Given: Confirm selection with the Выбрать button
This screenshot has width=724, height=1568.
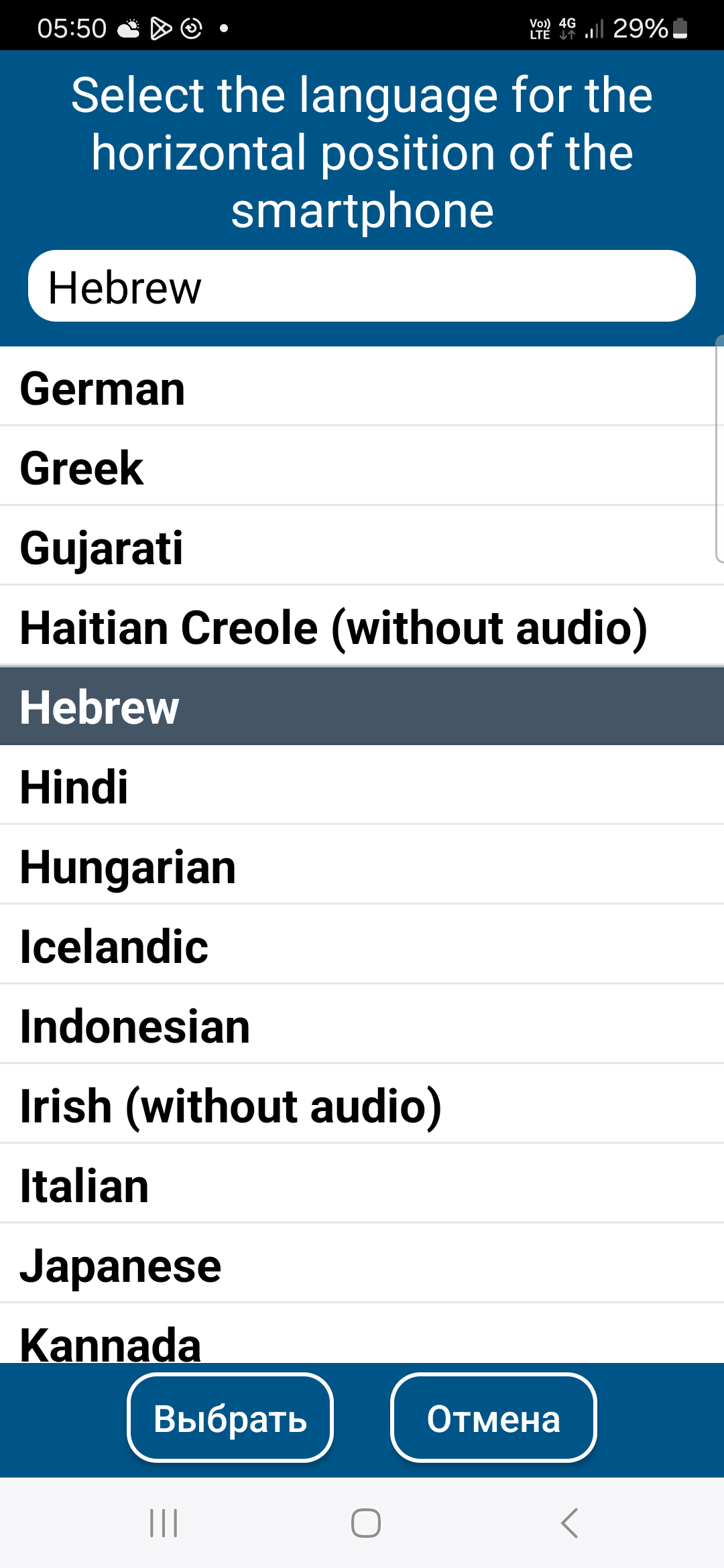Looking at the screenshot, I should click(x=230, y=1418).
